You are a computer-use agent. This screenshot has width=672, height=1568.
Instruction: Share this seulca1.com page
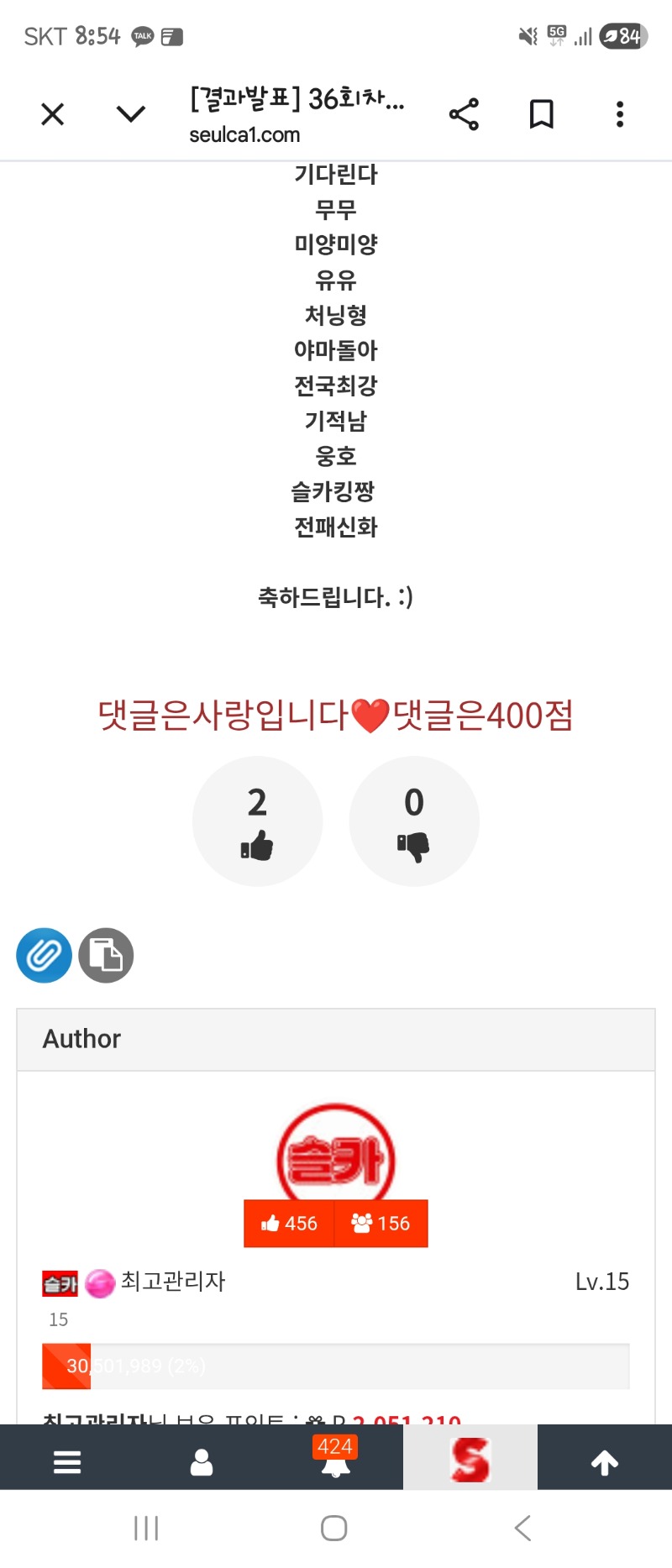464,114
